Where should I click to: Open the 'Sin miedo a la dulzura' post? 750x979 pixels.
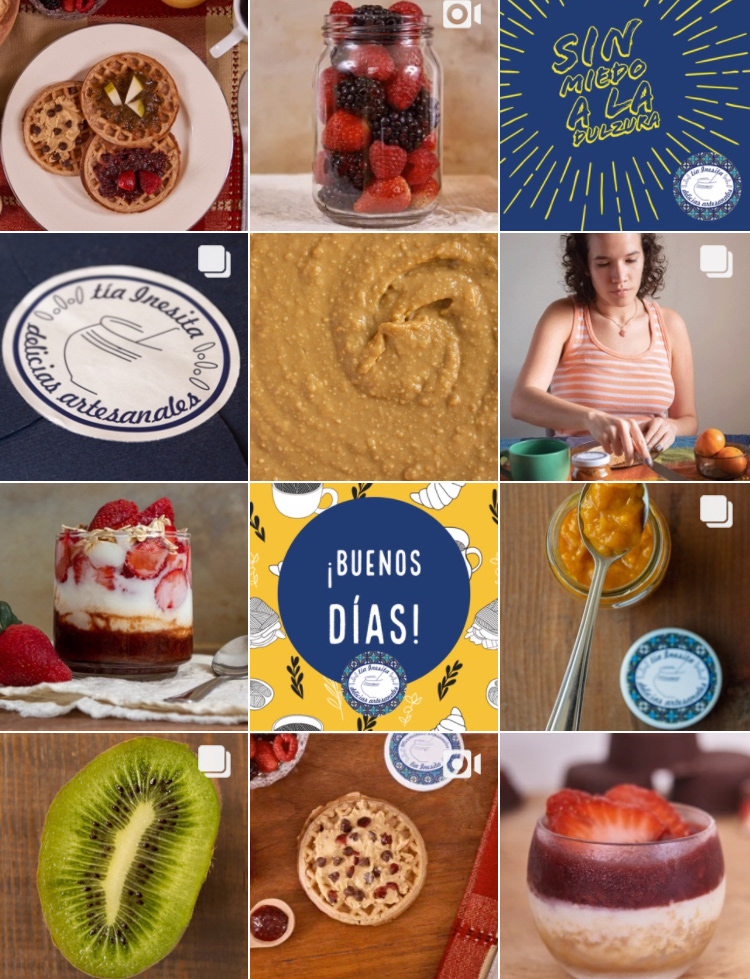pos(624,115)
